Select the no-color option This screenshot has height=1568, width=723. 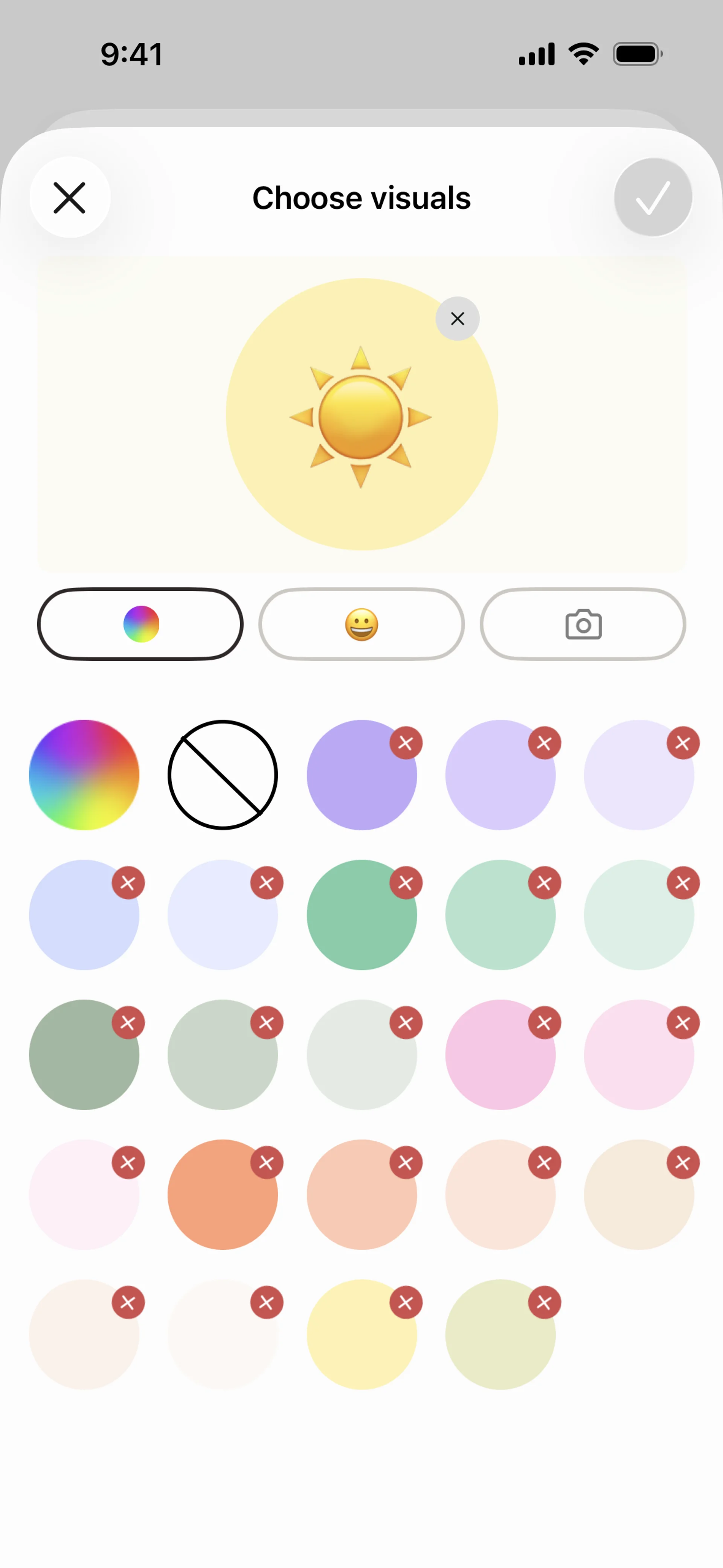pyautogui.click(x=223, y=775)
